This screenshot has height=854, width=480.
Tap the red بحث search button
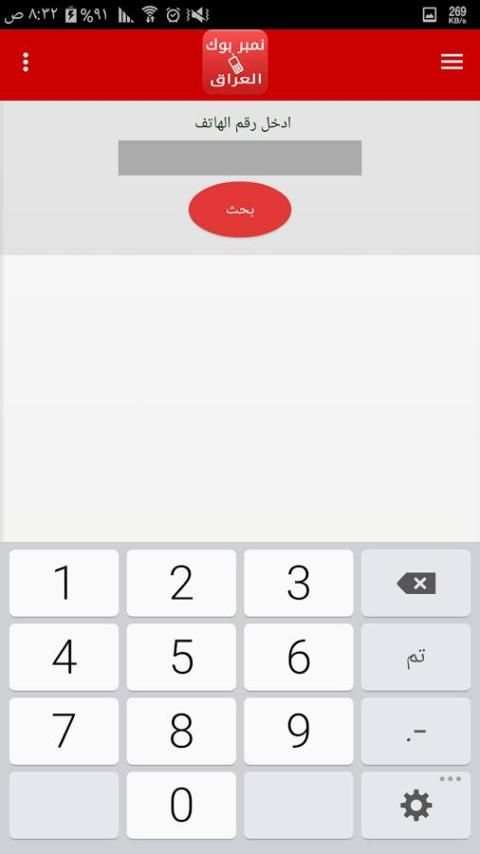pyautogui.click(x=240, y=210)
